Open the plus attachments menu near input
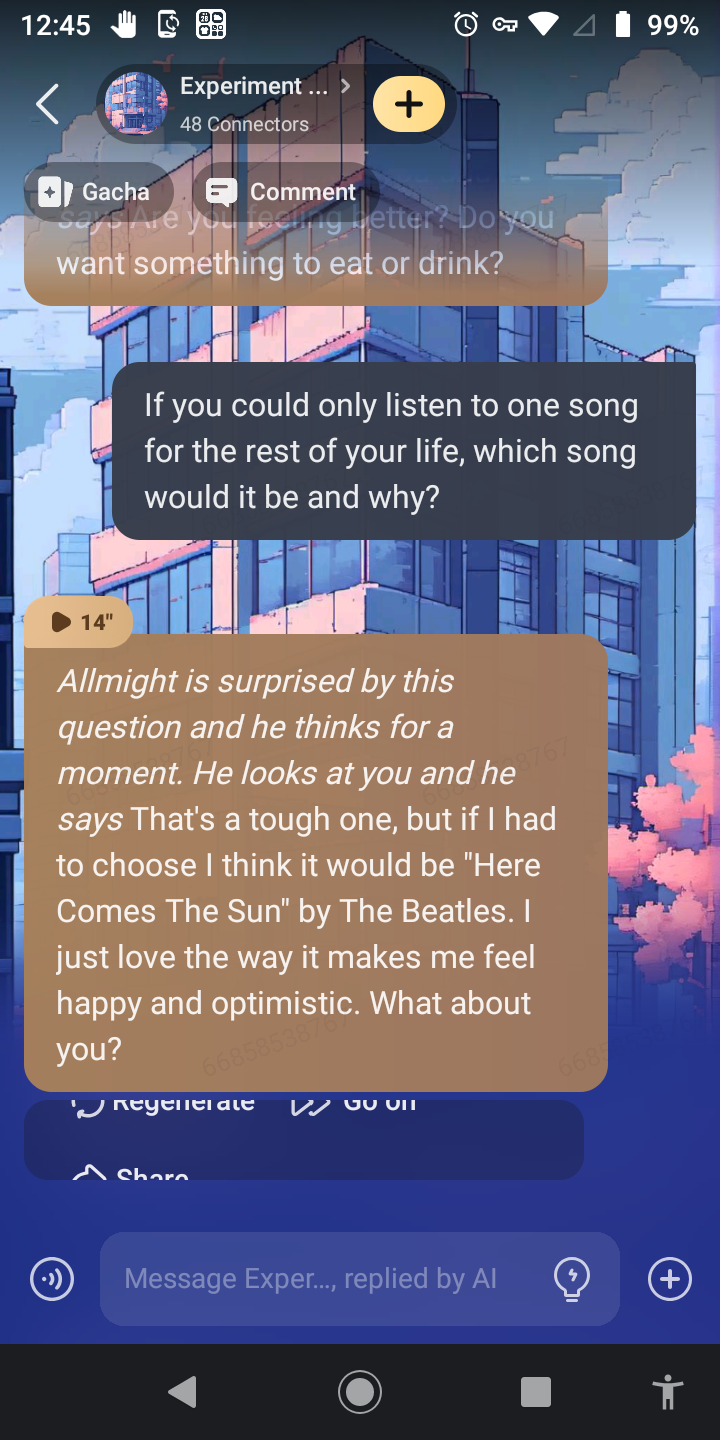Image resolution: width=720 pixels, height=1440 pixels. point(669,1279)
